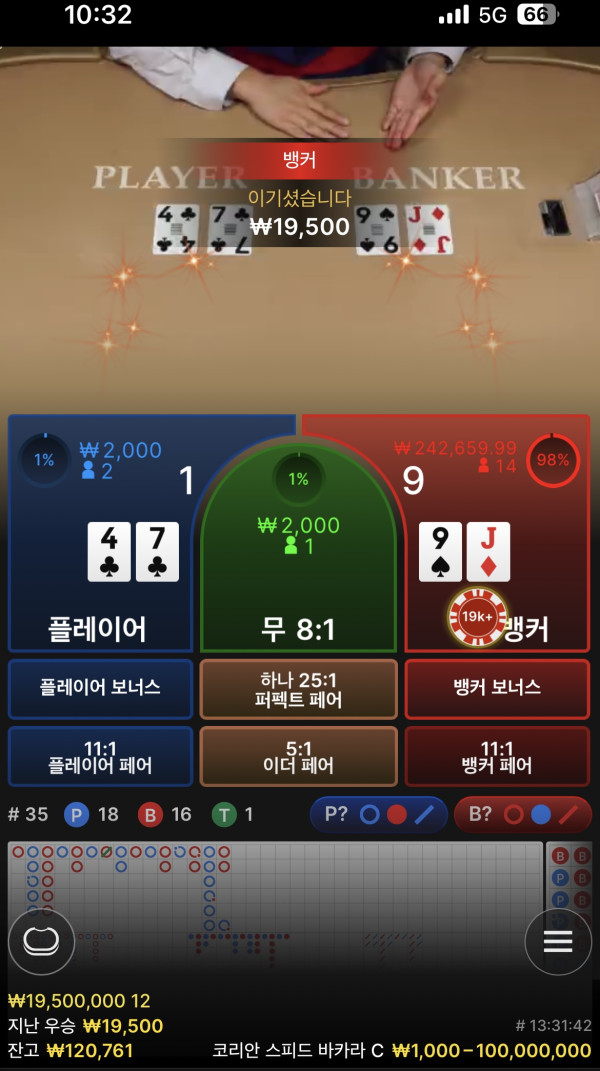Open the chat bubble button
The width and height of the screenshot is (600, 1071).
(41, 942)
